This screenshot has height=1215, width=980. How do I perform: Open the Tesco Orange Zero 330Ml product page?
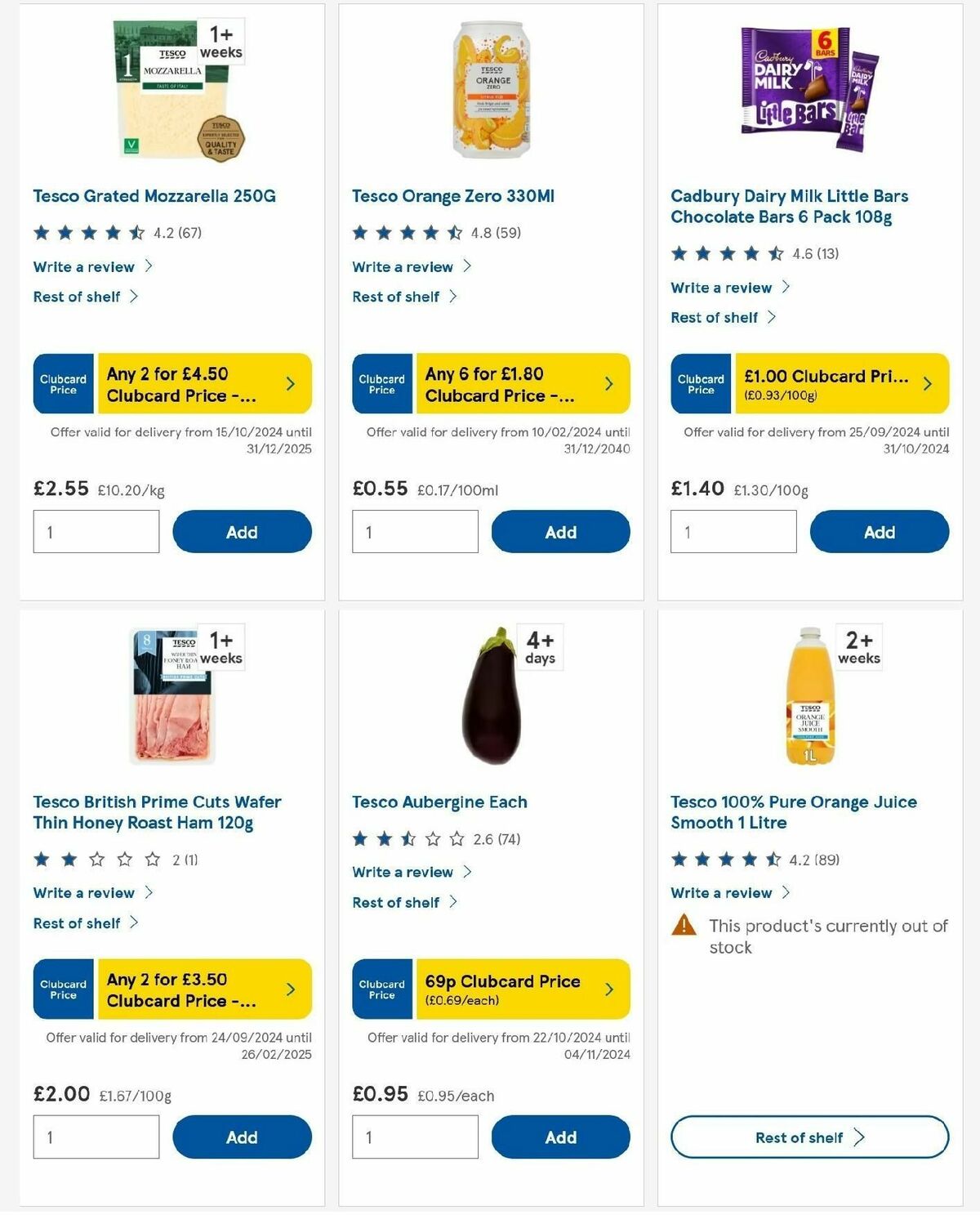click(x=452, y=196)
